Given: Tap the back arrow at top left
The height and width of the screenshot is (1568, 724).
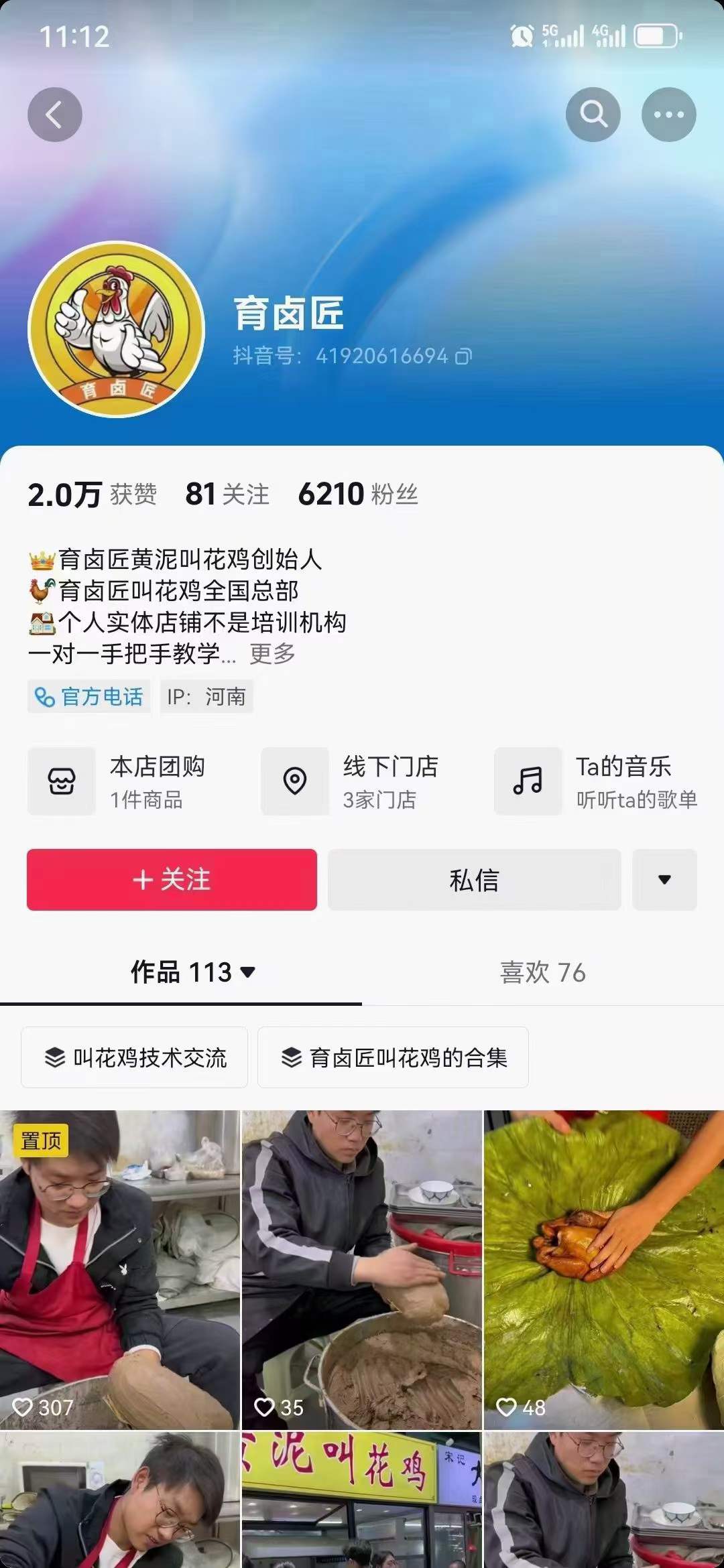Looking at the screenshot, I should (x=55, y=114).
